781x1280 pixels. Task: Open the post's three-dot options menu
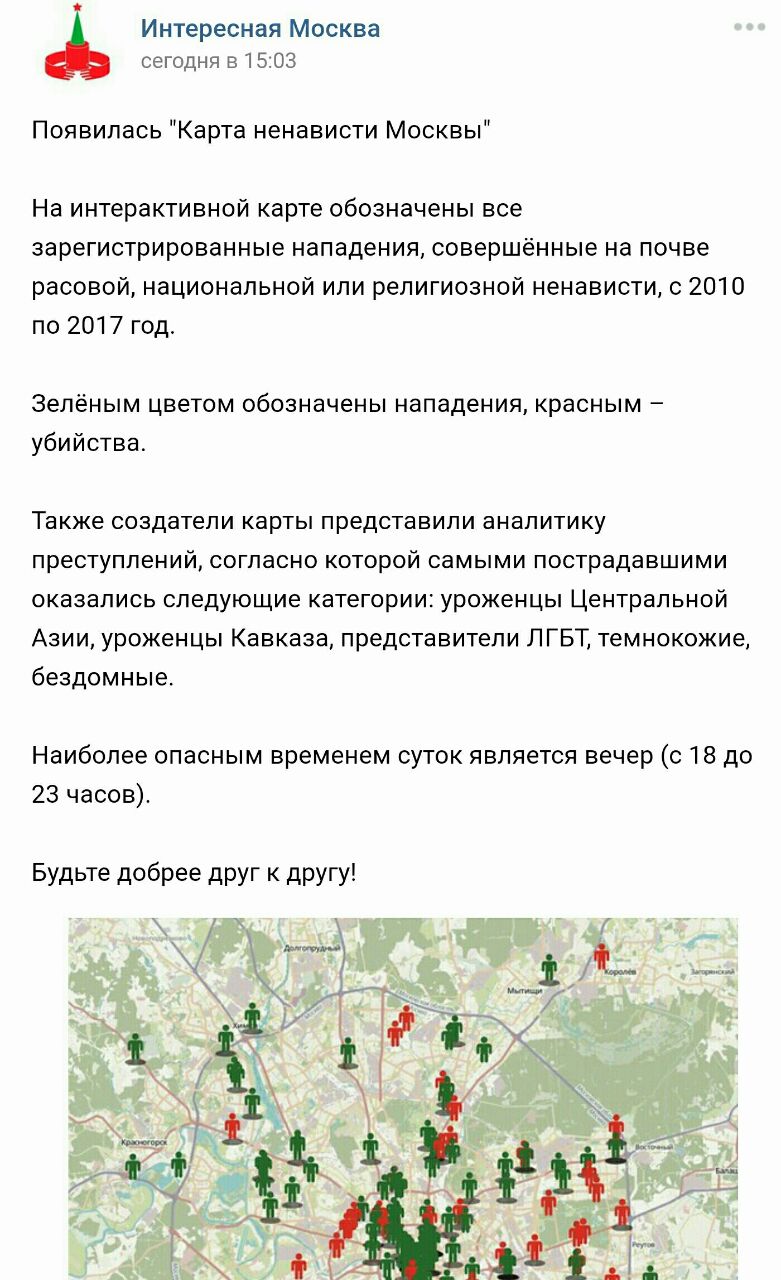749,27
